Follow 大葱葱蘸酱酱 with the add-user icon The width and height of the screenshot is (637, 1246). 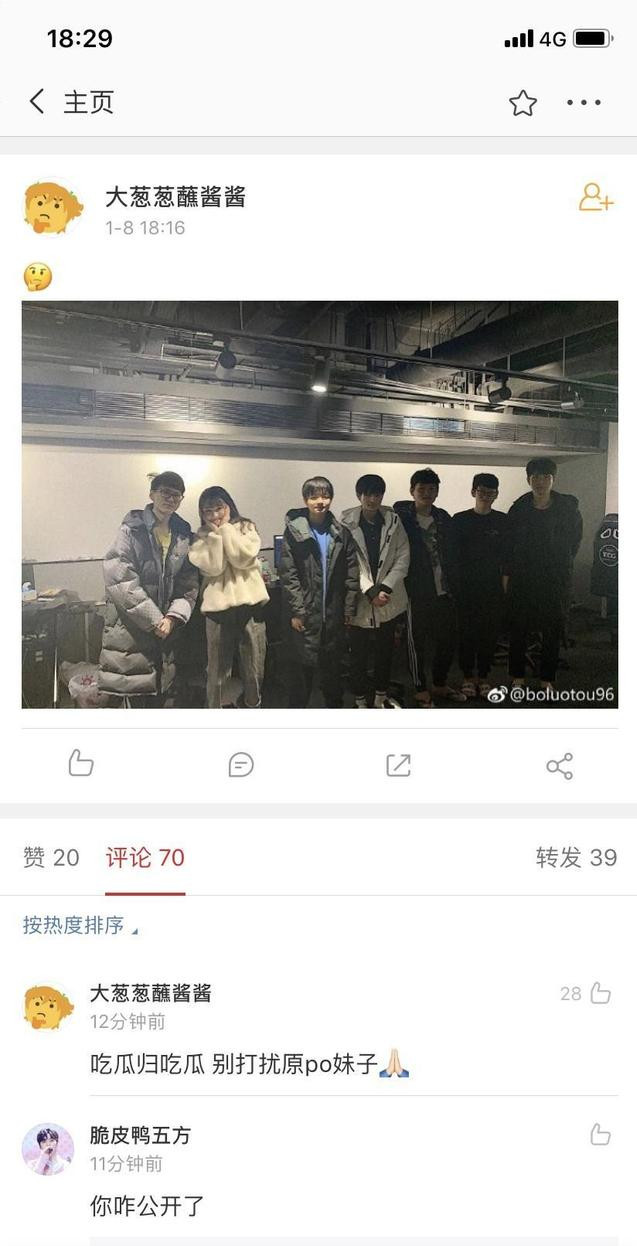tap(596, 197)
